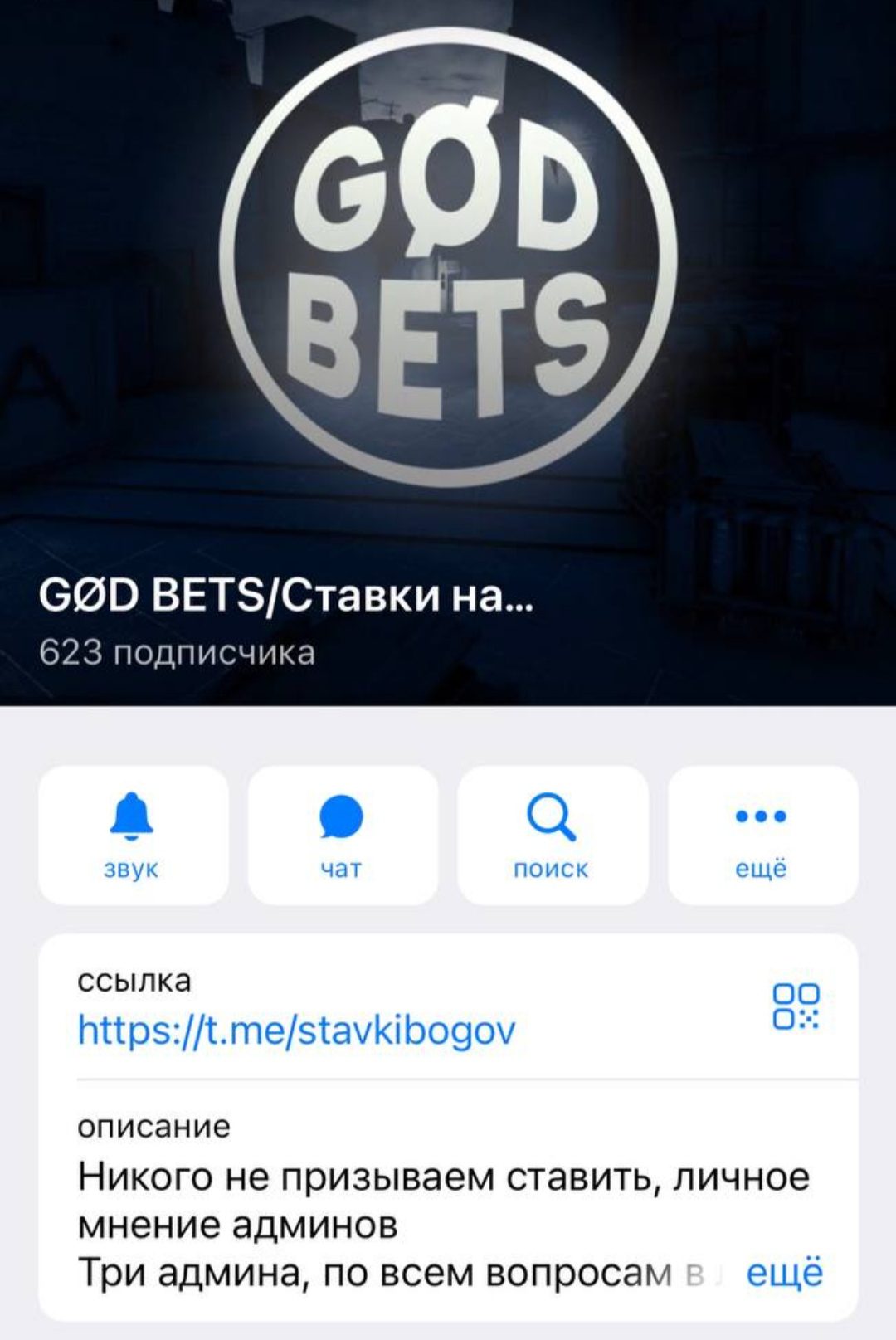The width and height of the screenshot is (896, 1340).
Task: Toggle notification sound using звук button
Action: [x=136, y=832]
